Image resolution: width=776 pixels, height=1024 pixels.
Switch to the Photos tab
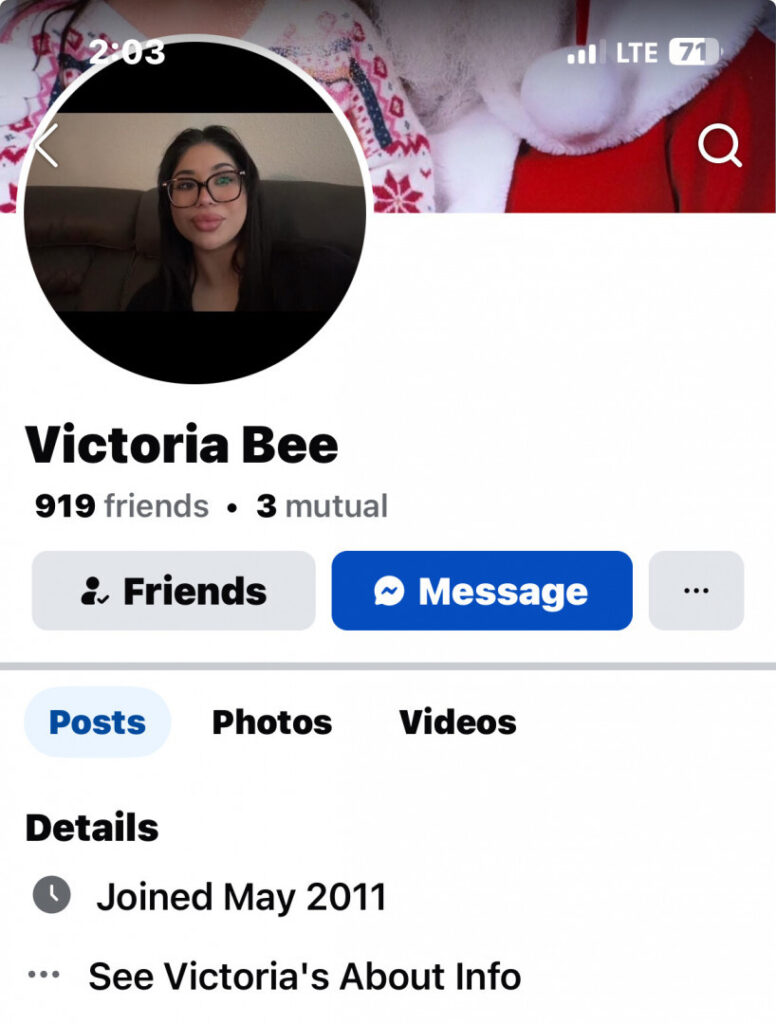pyautogui.click(x=272, y=722)
